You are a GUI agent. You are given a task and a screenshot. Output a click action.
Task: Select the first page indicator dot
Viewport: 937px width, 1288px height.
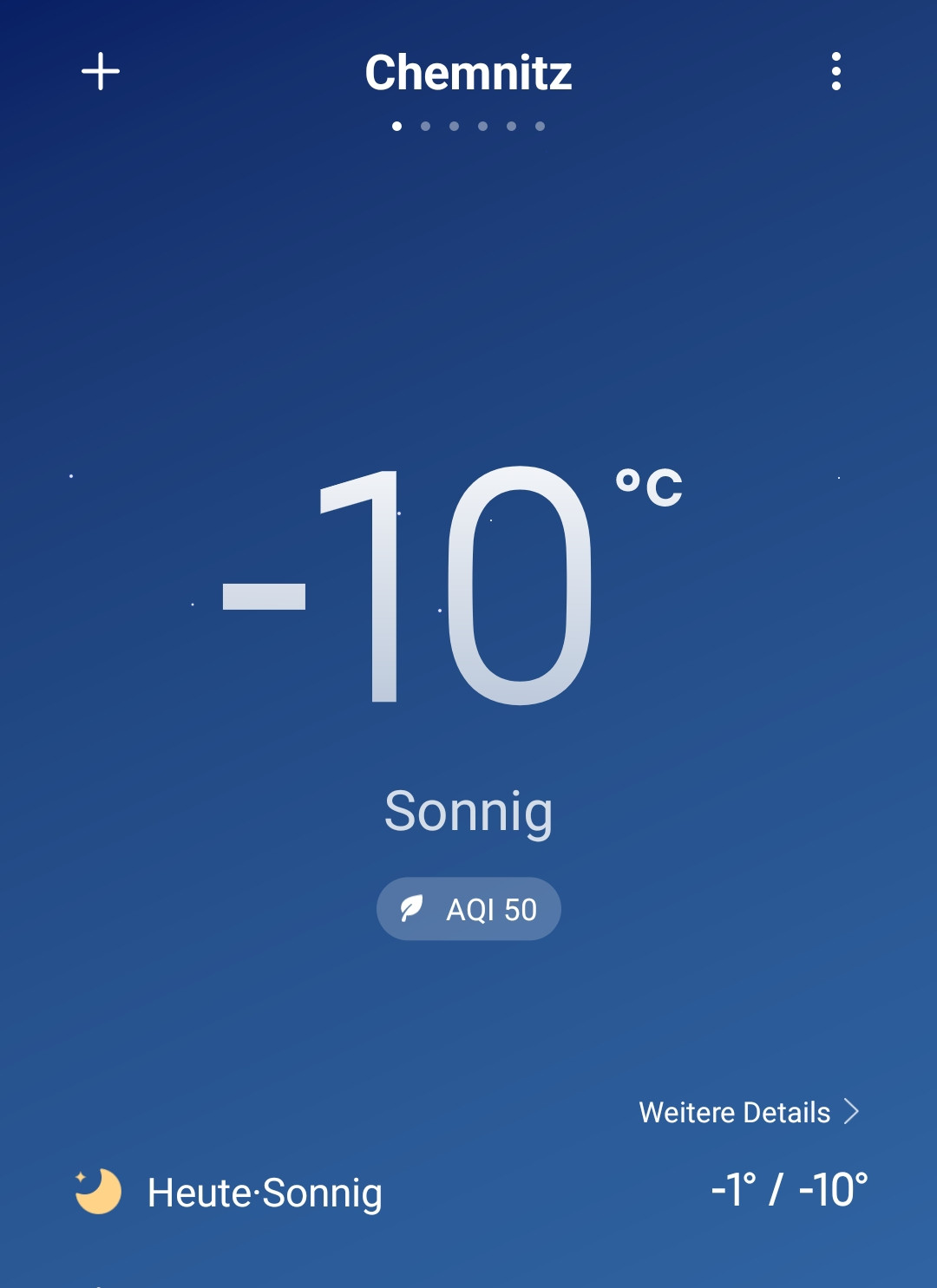click(399, 127)
